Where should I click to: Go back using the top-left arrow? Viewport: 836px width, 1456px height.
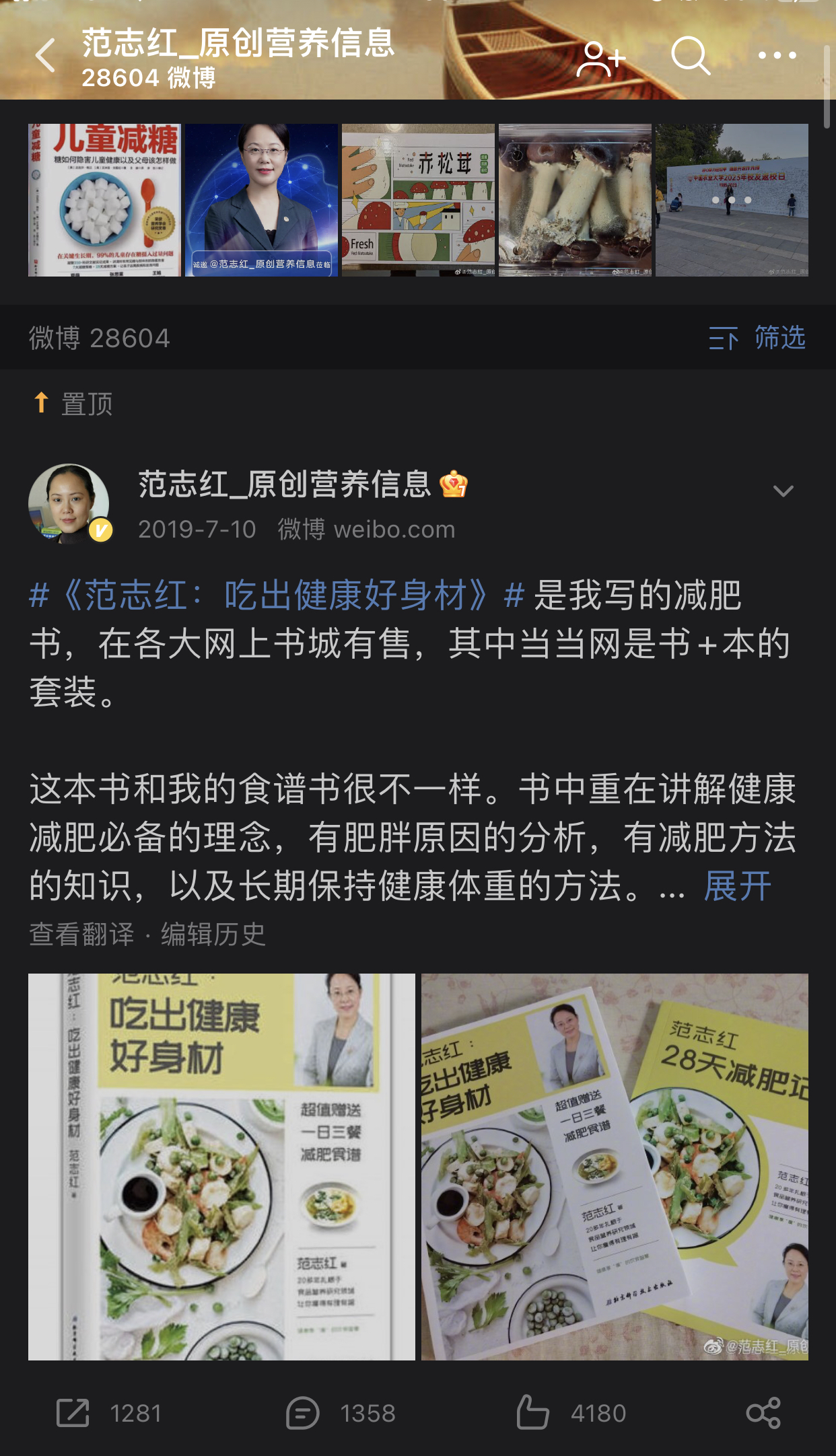[45, 55]
